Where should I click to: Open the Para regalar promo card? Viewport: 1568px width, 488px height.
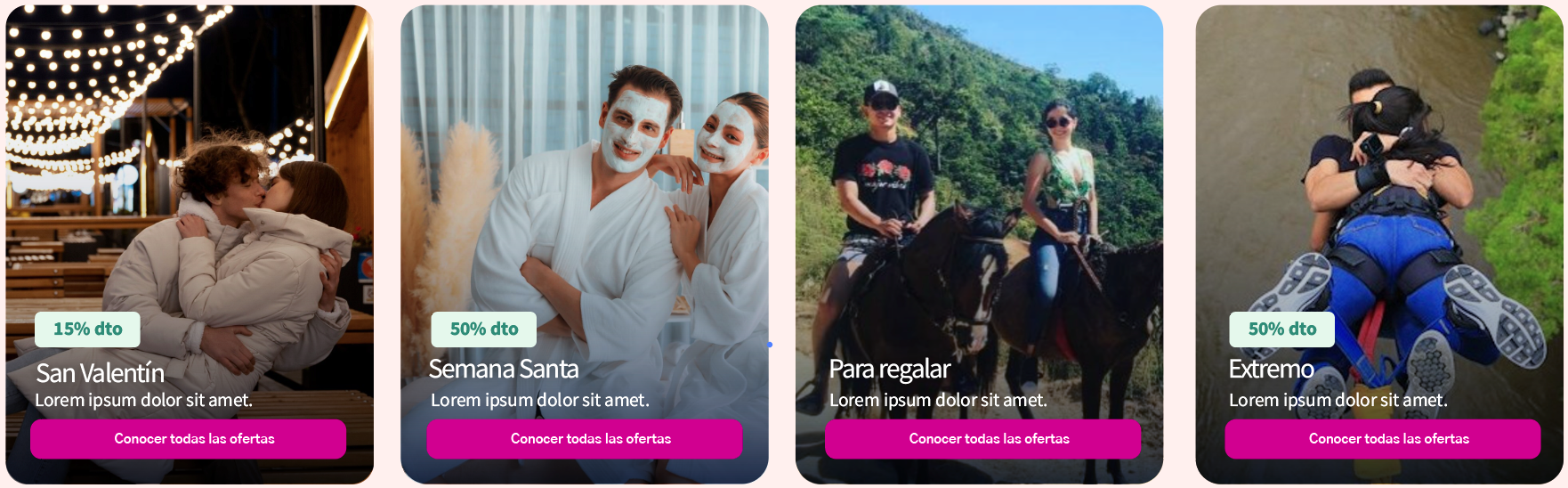979,178
